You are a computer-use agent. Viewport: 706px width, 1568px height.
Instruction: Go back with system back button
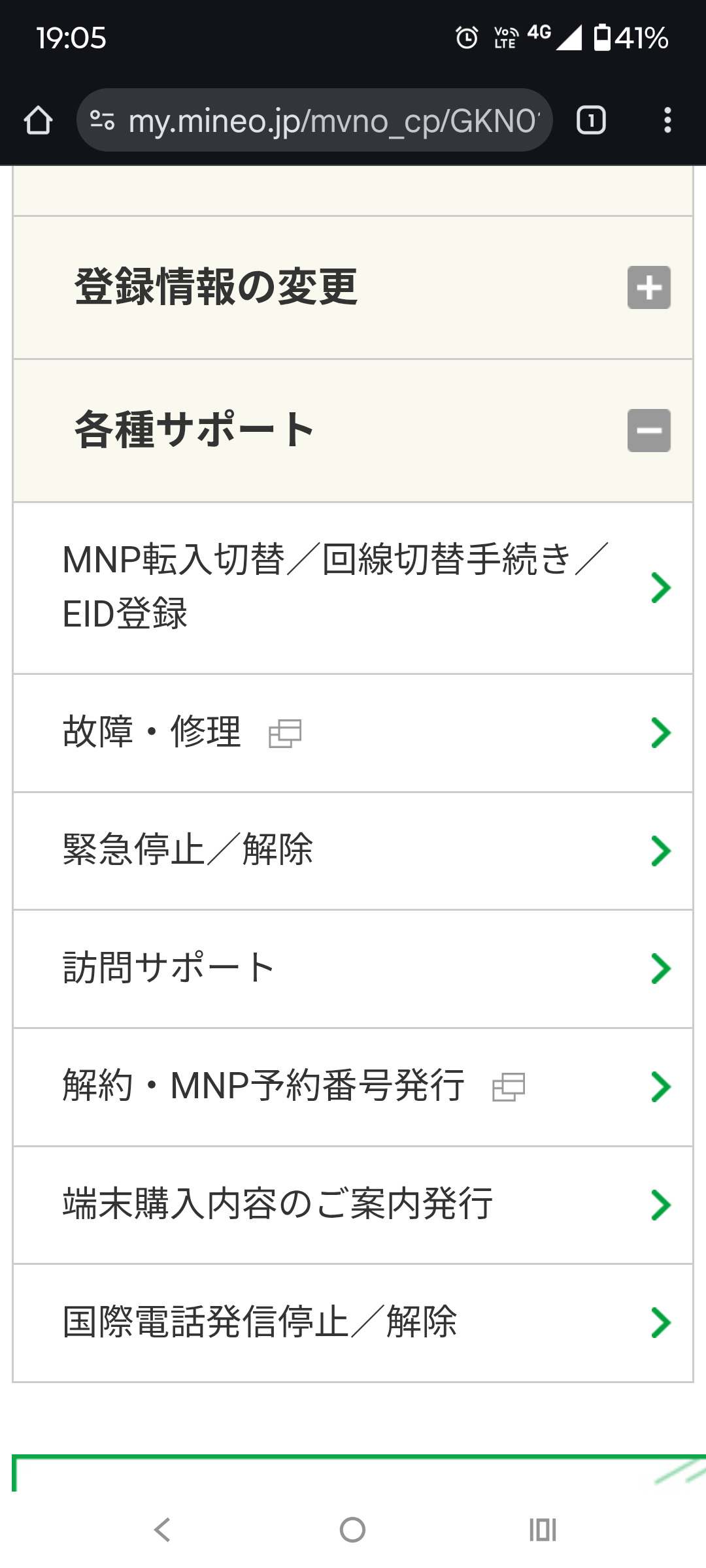(162, 1529)
